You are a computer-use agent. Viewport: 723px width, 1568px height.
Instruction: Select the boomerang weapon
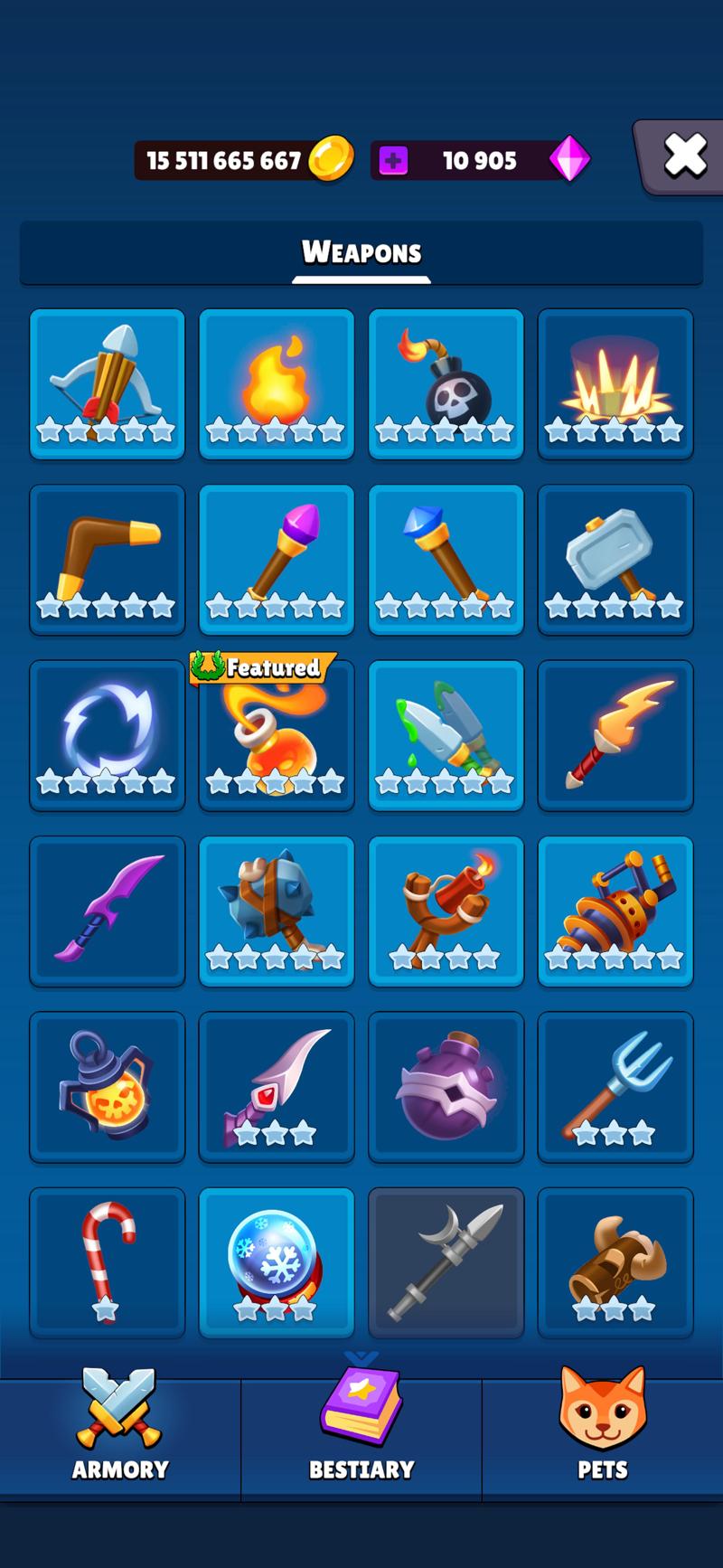(107, 559)
